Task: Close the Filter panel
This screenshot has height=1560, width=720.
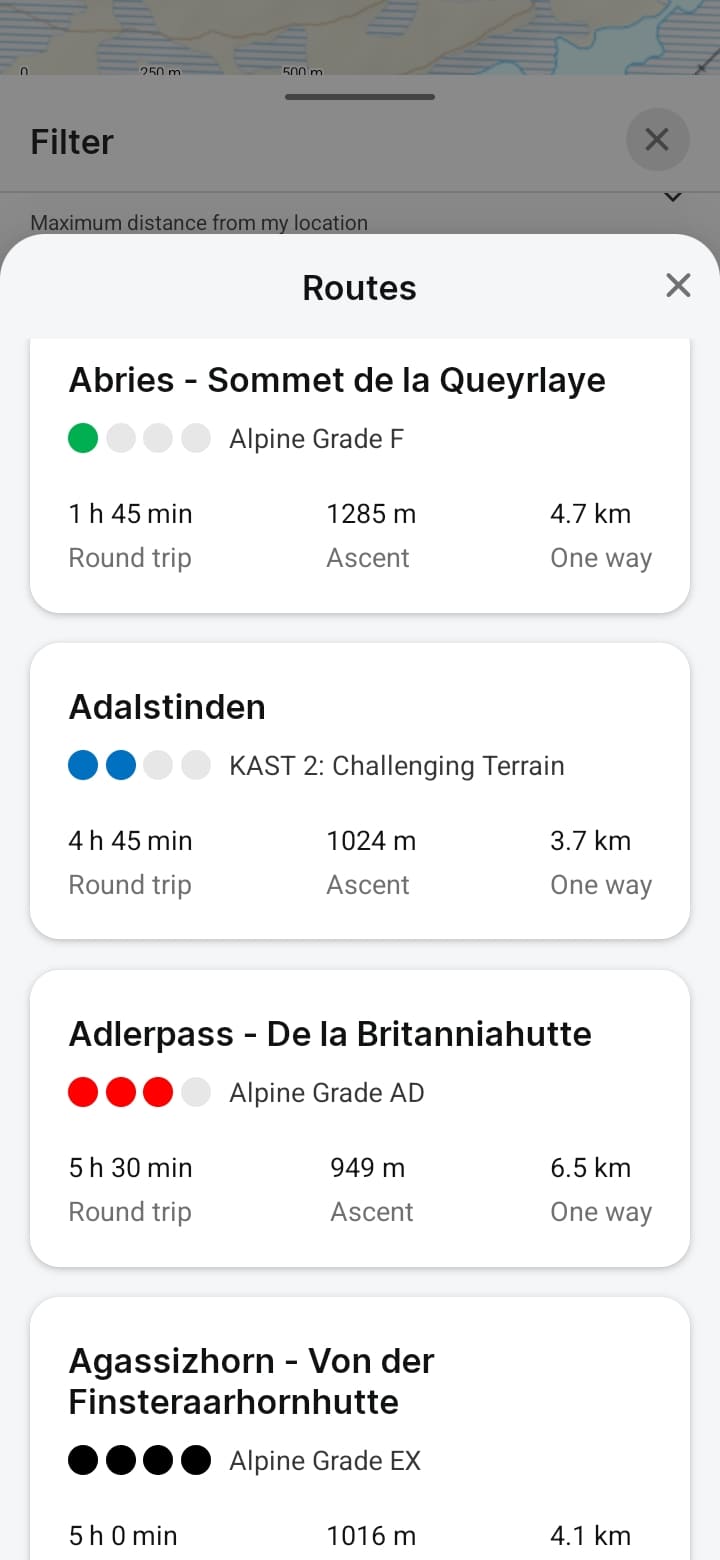Action: (x=657, y=140)
